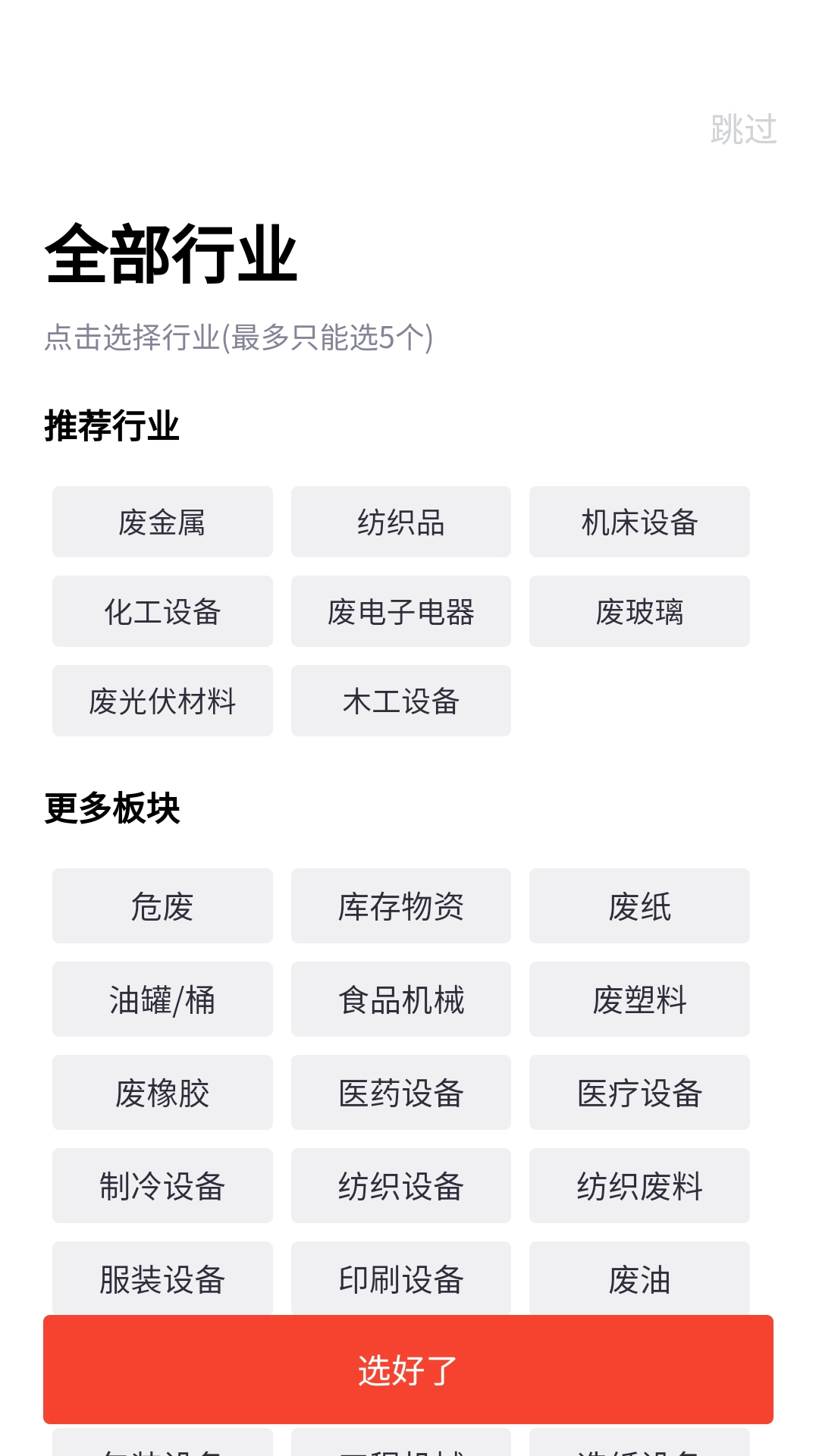Select 废塑料 from more categories
Screen dimensions: 819x1456
point(639,999)
